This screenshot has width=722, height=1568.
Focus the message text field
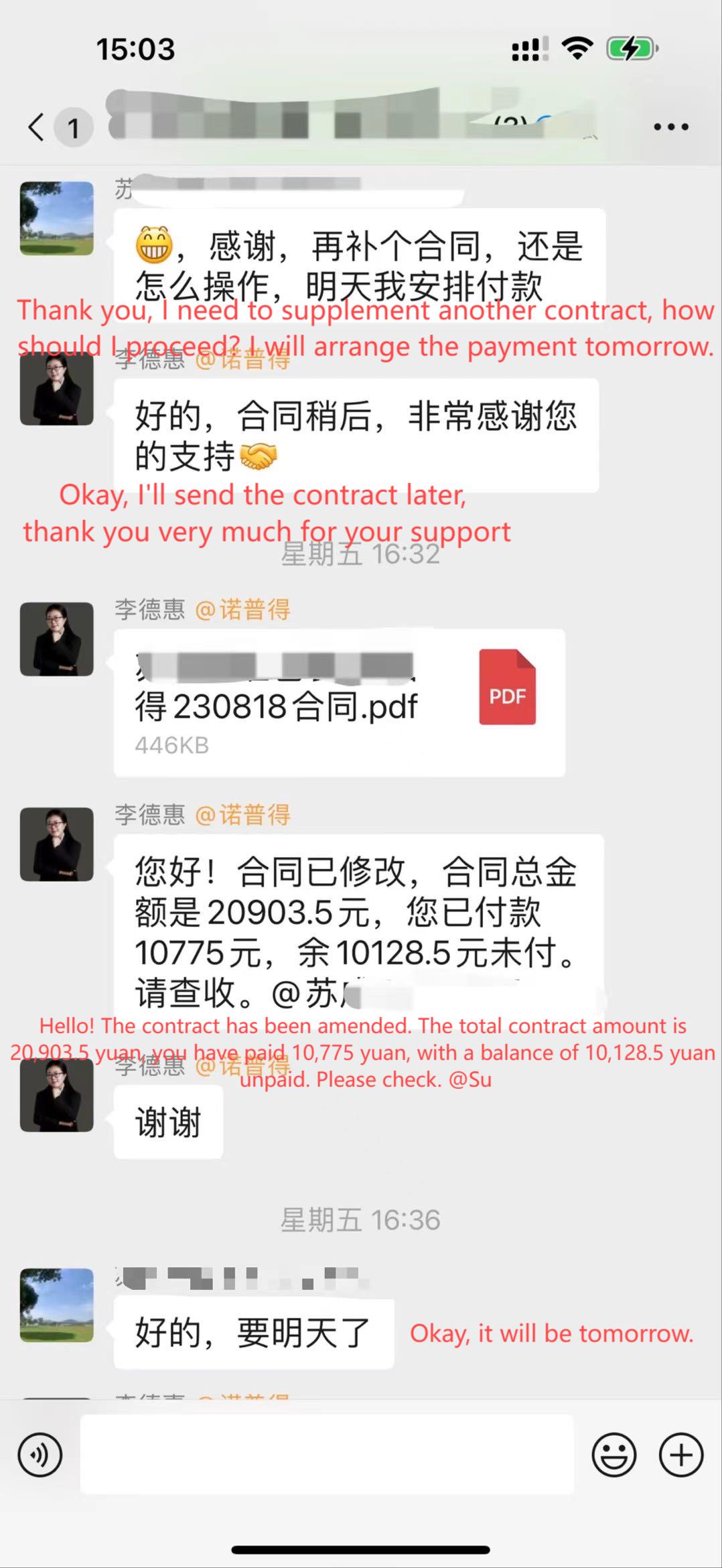pos(327,1455)
